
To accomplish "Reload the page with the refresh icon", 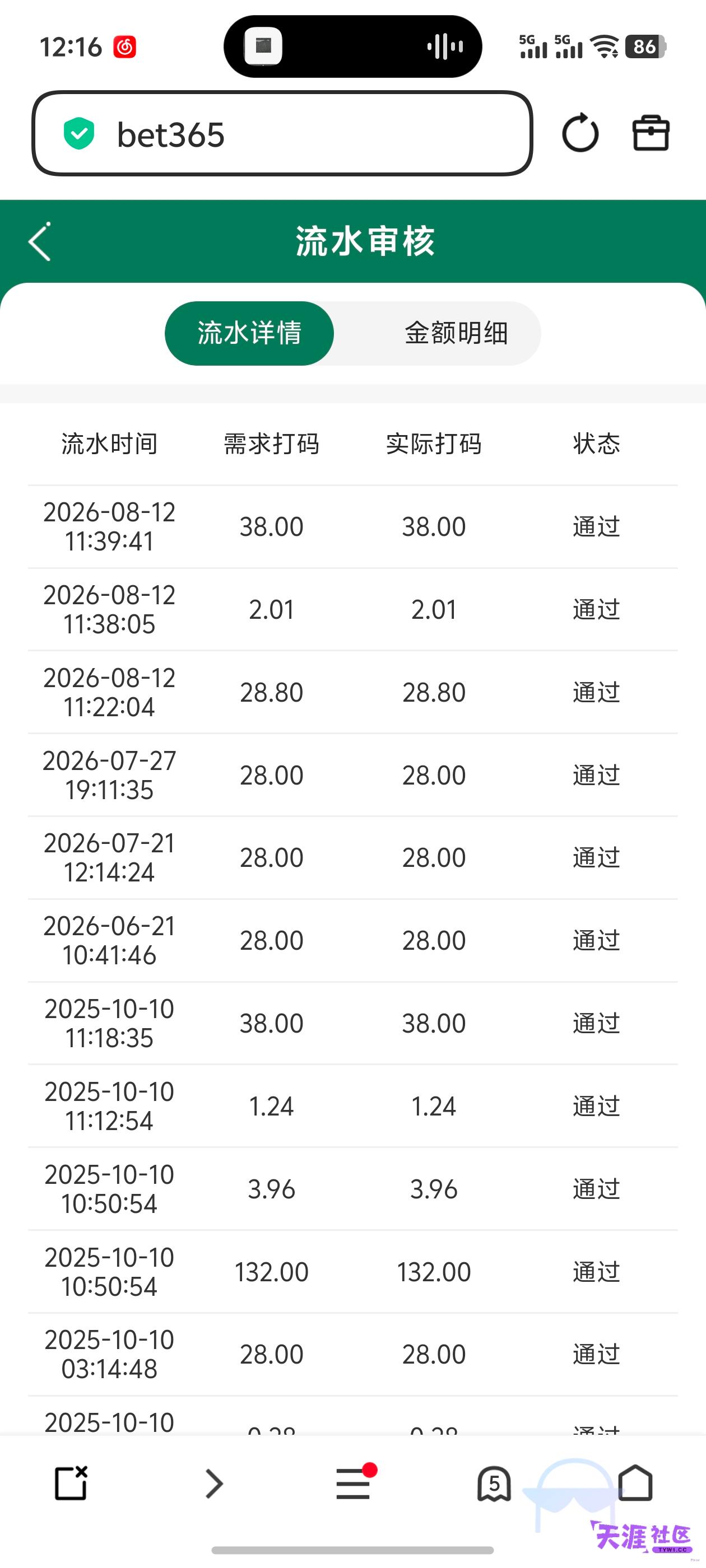I will pyautogui.click(x=580, y=133).
